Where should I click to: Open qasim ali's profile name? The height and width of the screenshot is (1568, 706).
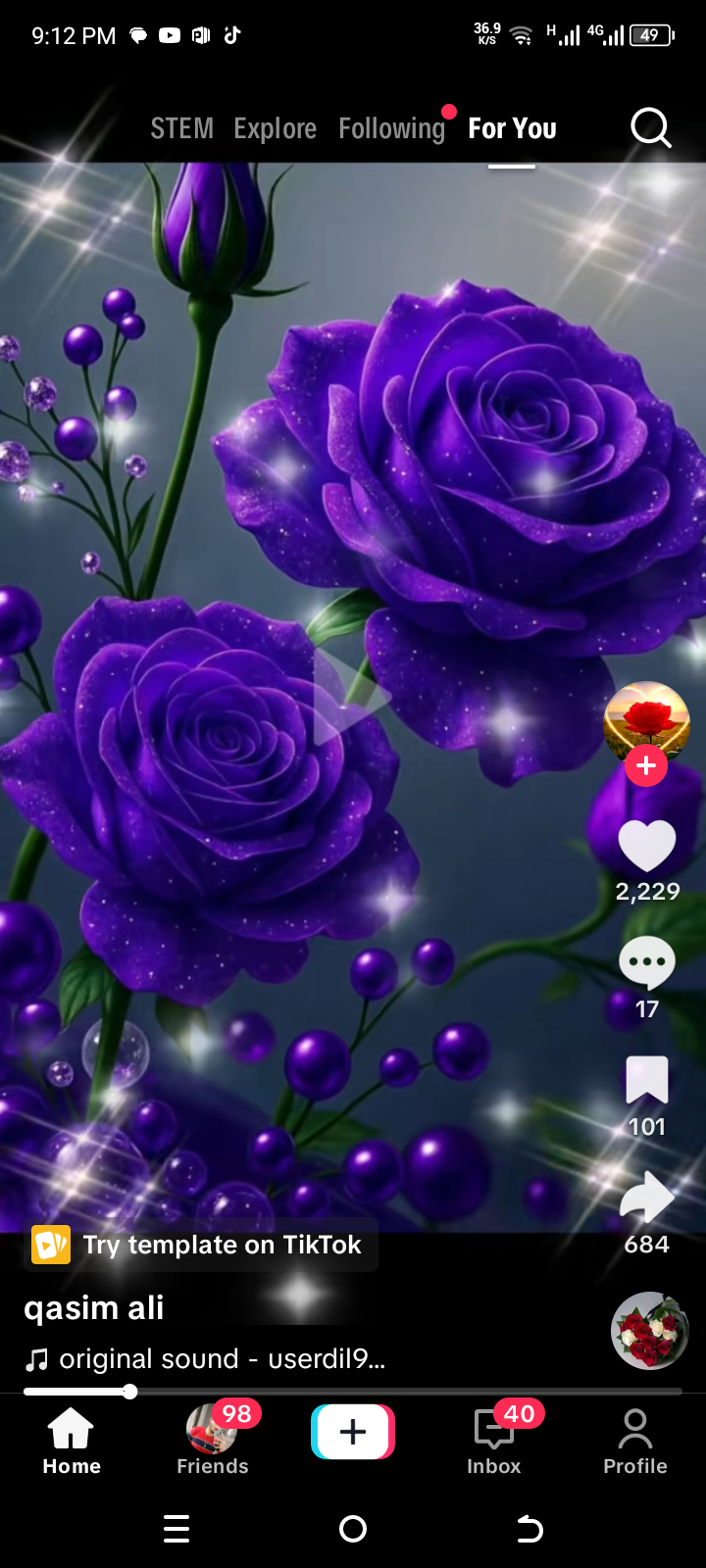point(94,1307)
